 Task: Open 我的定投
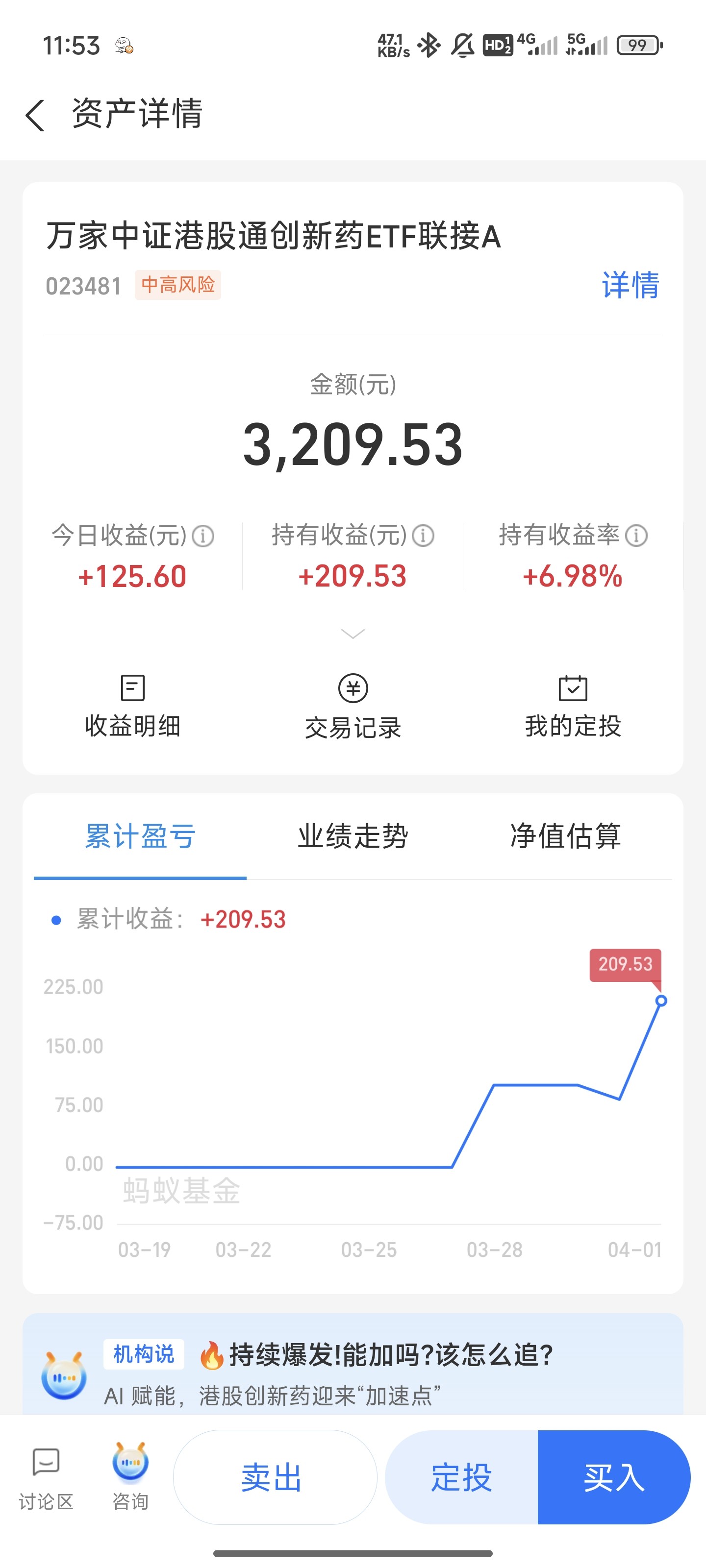click(x=573, y=706)
